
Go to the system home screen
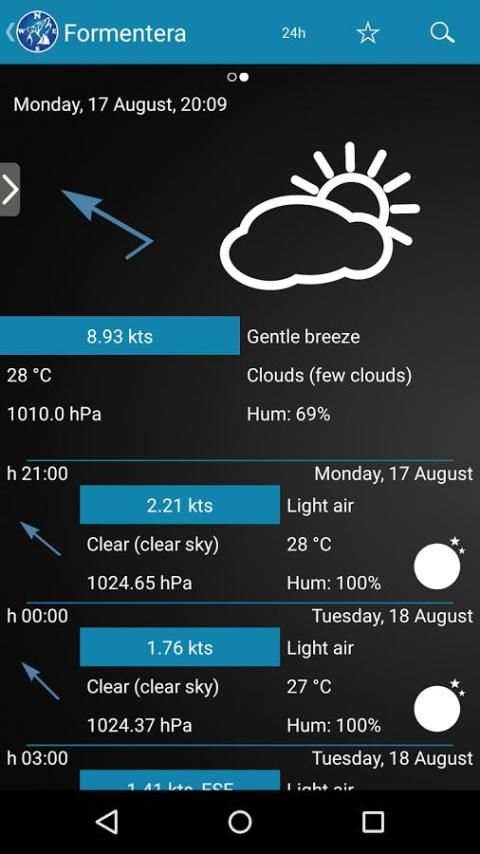pos(240,822)
